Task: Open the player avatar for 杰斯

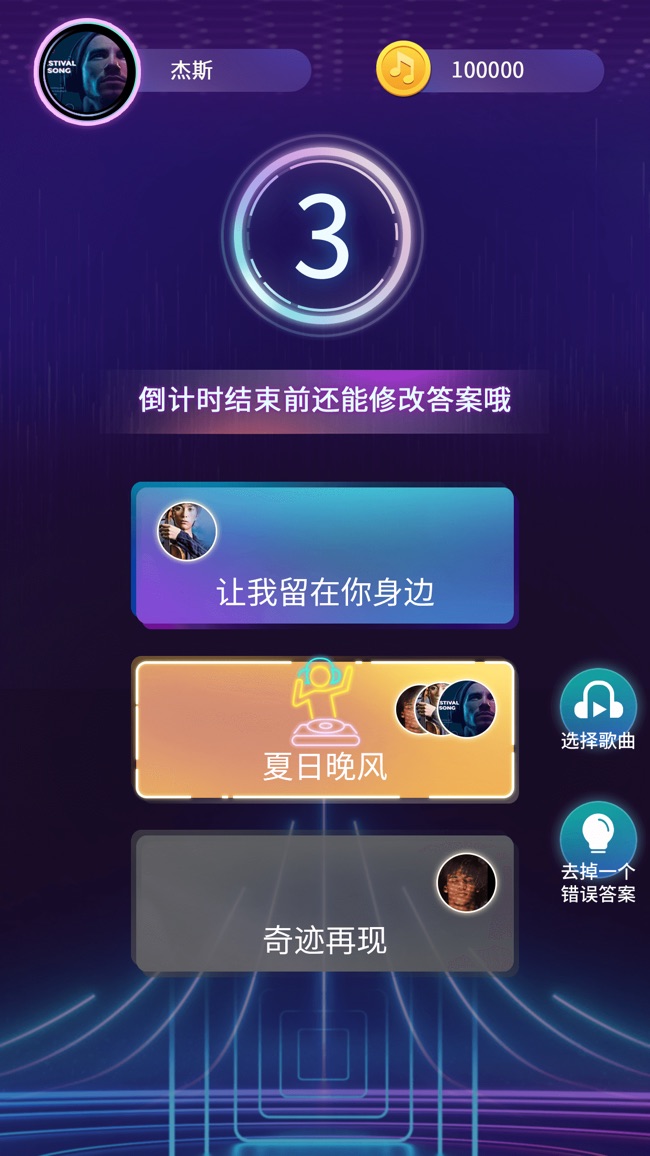Action: click(87, 72)
